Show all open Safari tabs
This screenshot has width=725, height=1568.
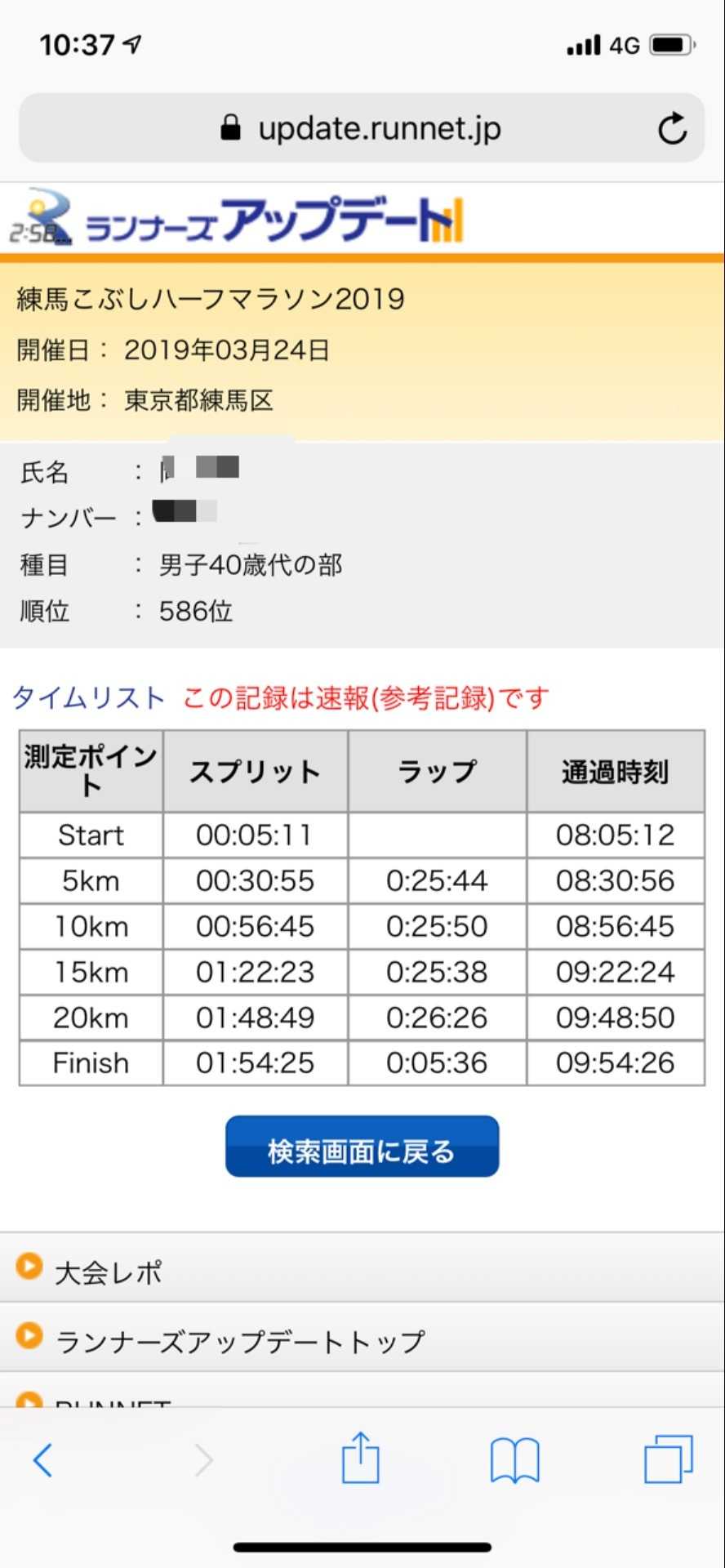point(668,1459)
